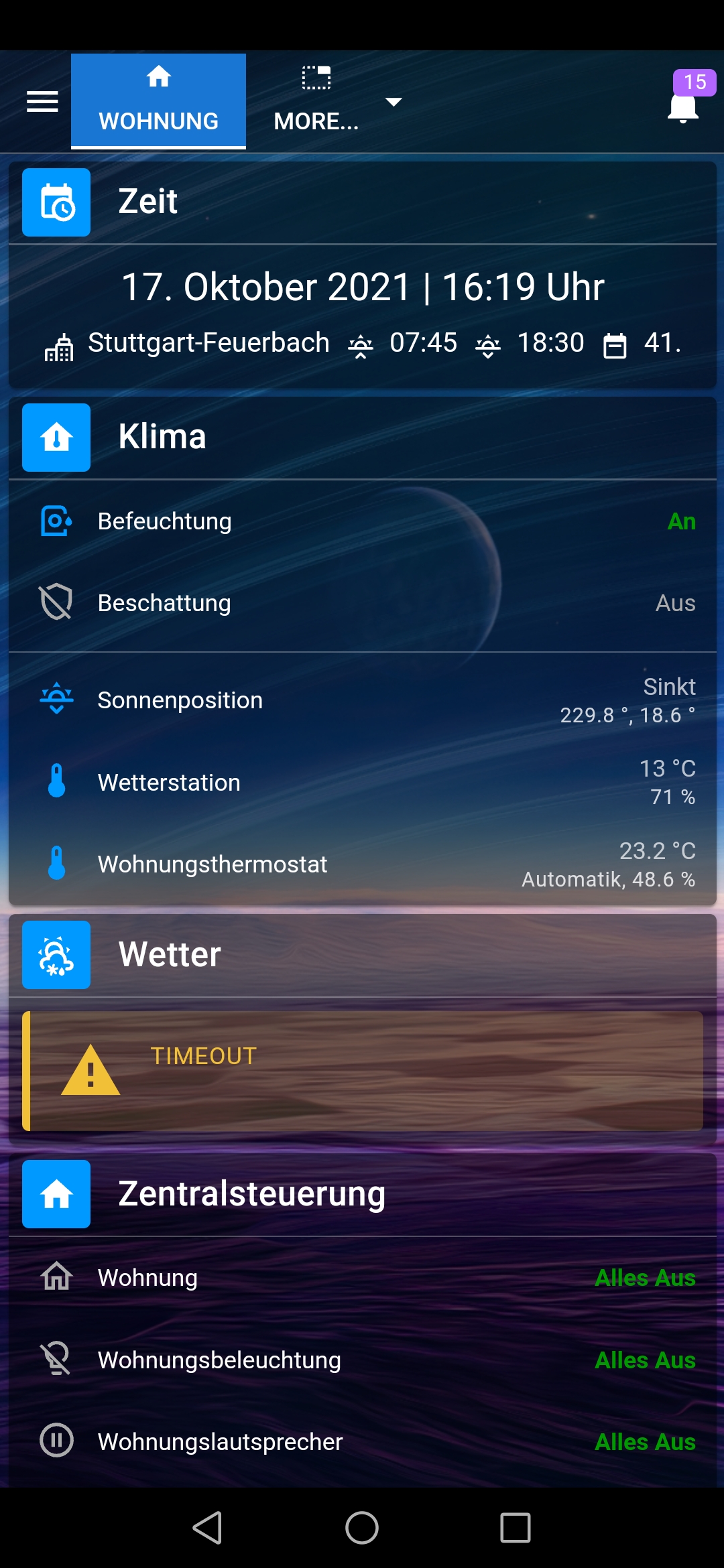The width and height of the screenshot is (724, 1568).
Task: Switch to the Wohnung tab
Action: point(158,101)
